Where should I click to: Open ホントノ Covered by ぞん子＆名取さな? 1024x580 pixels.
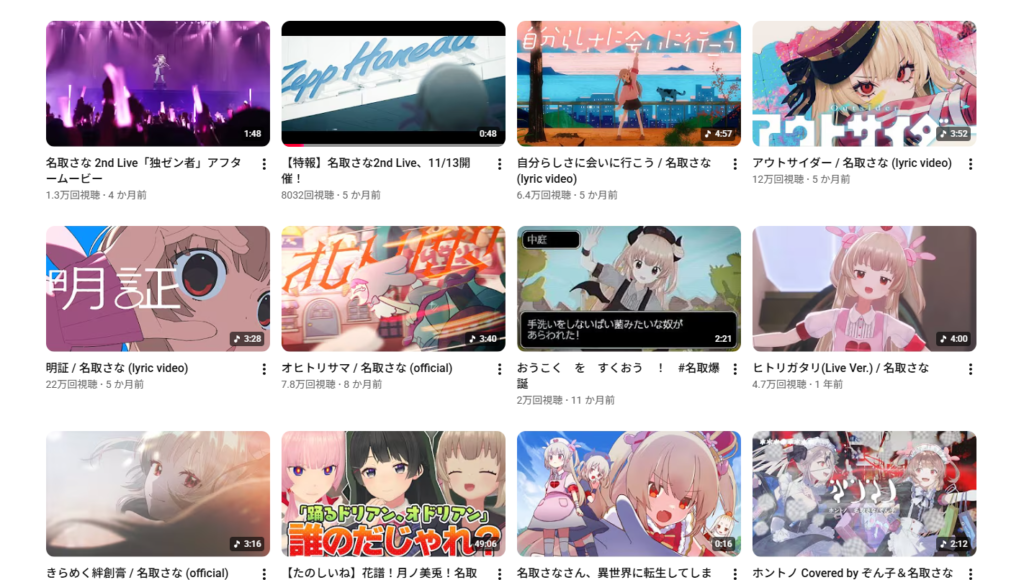click(864, 493)
